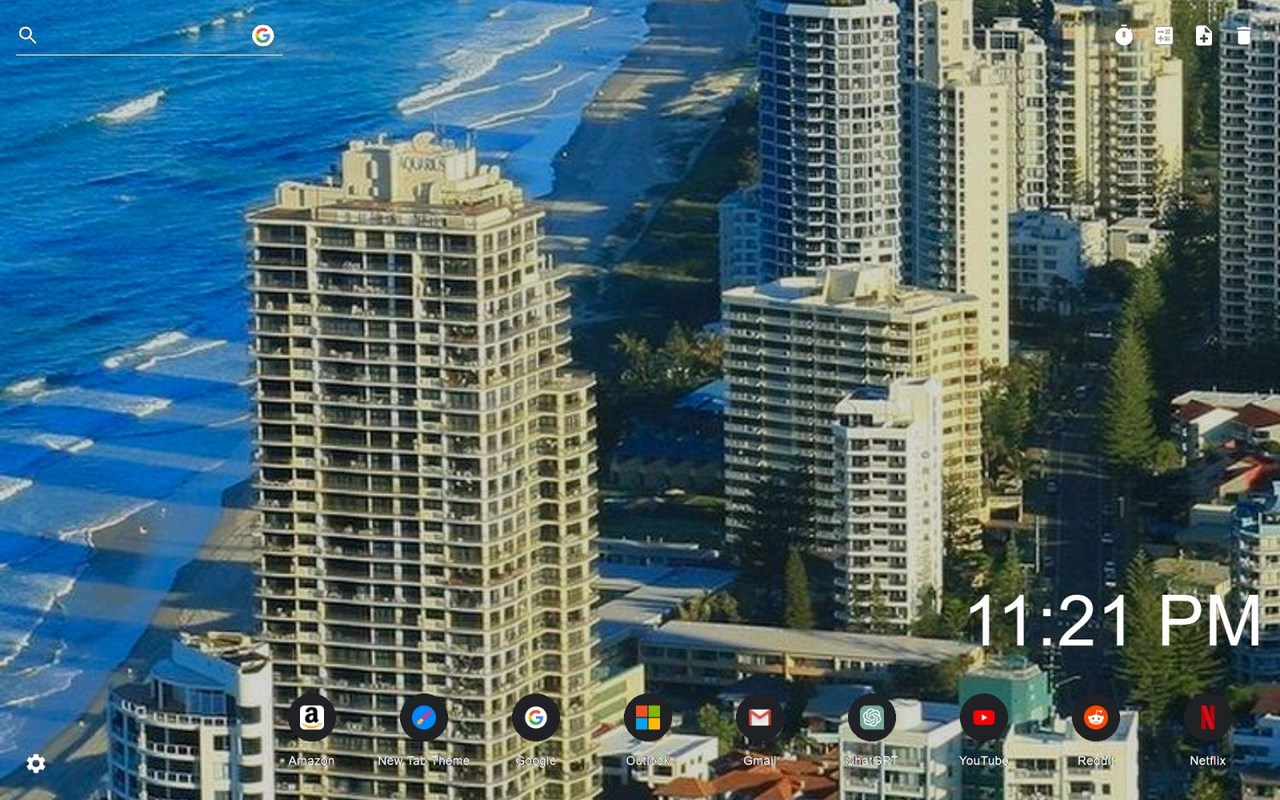
Task: Open the Netflix shortcut
Action: (1208, 718)
